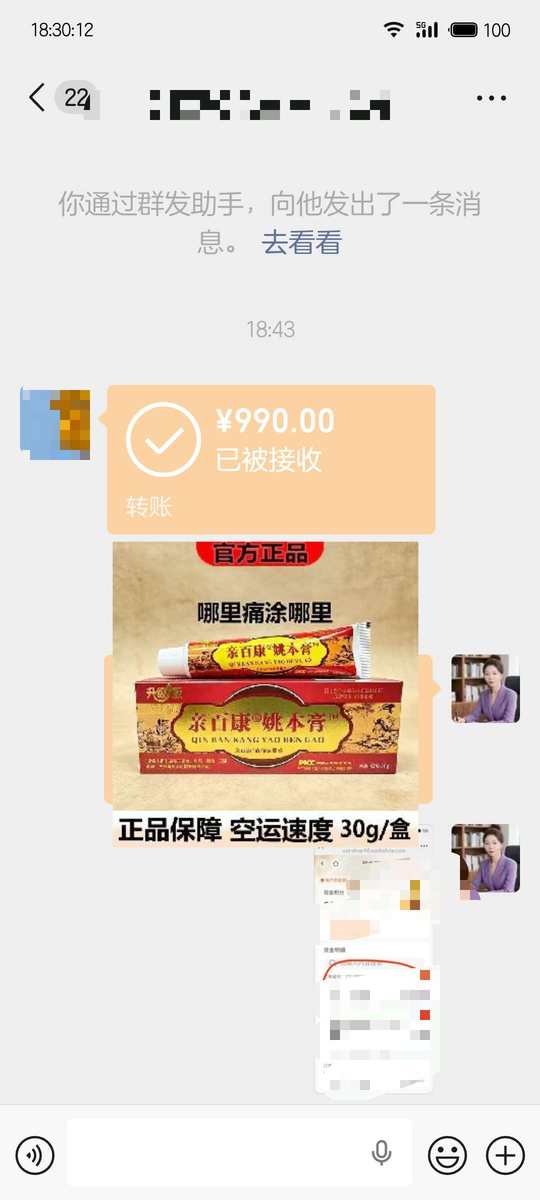Go back to the chat list
This screenshot has width=540, height=1200.
click(37, 98)
